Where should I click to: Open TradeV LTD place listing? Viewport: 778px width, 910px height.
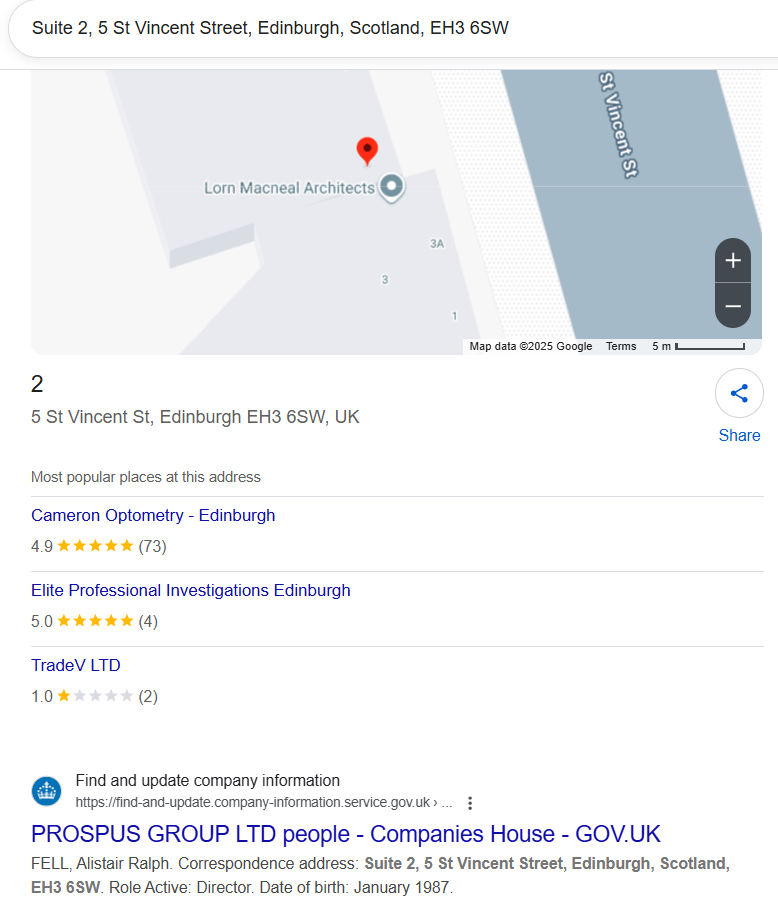(x=76, y=666)
